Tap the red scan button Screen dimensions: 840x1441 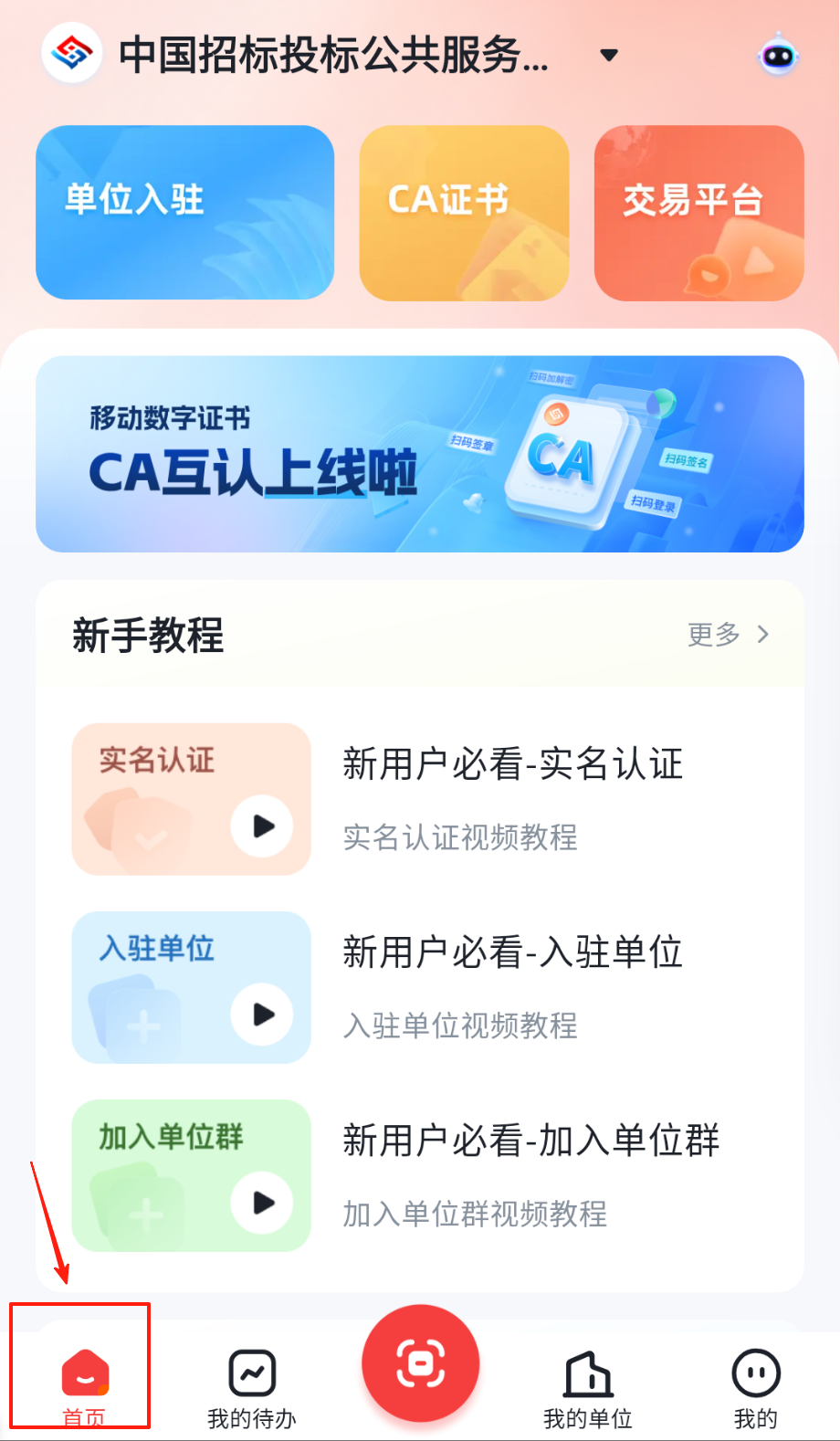pos(421,1363)
